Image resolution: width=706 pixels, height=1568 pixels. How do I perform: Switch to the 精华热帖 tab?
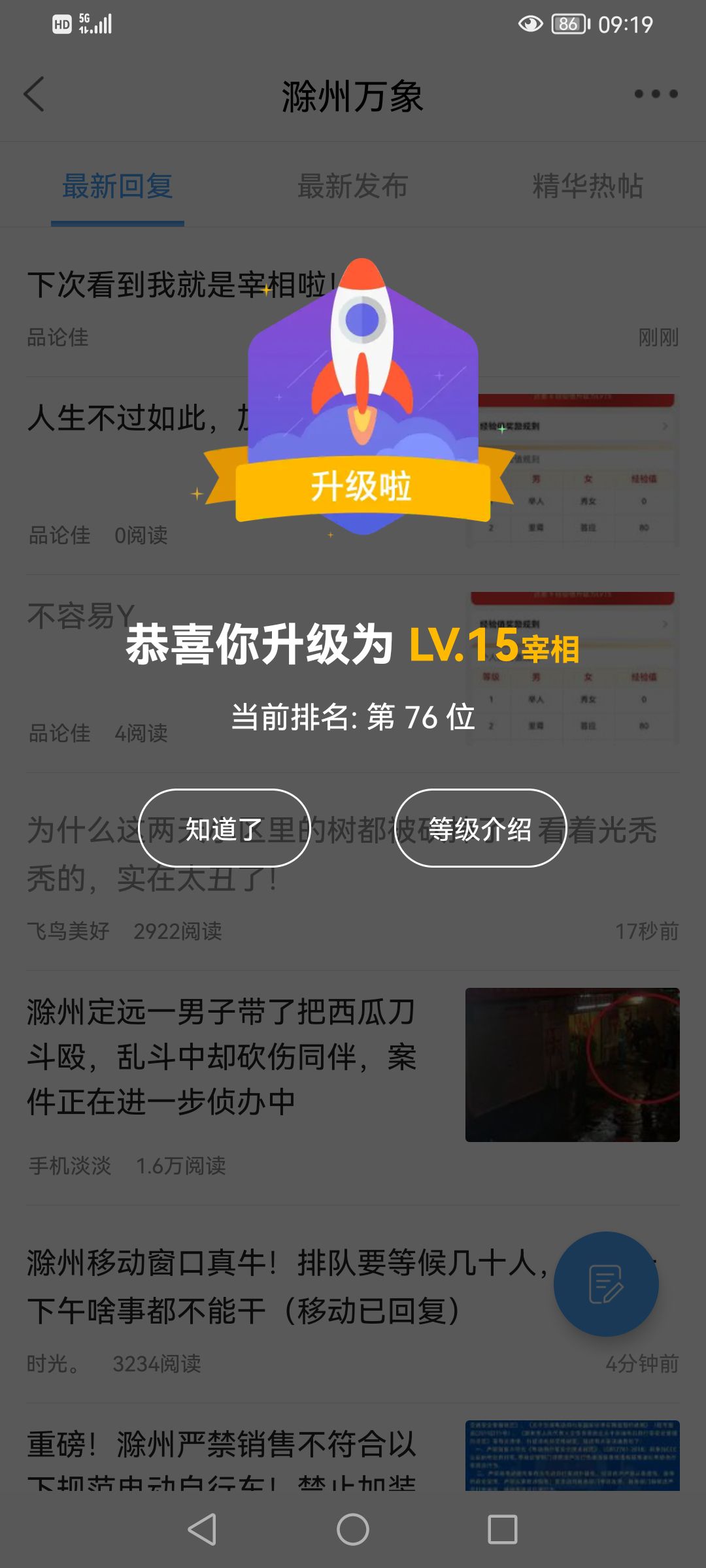click(x=587, y=186)
